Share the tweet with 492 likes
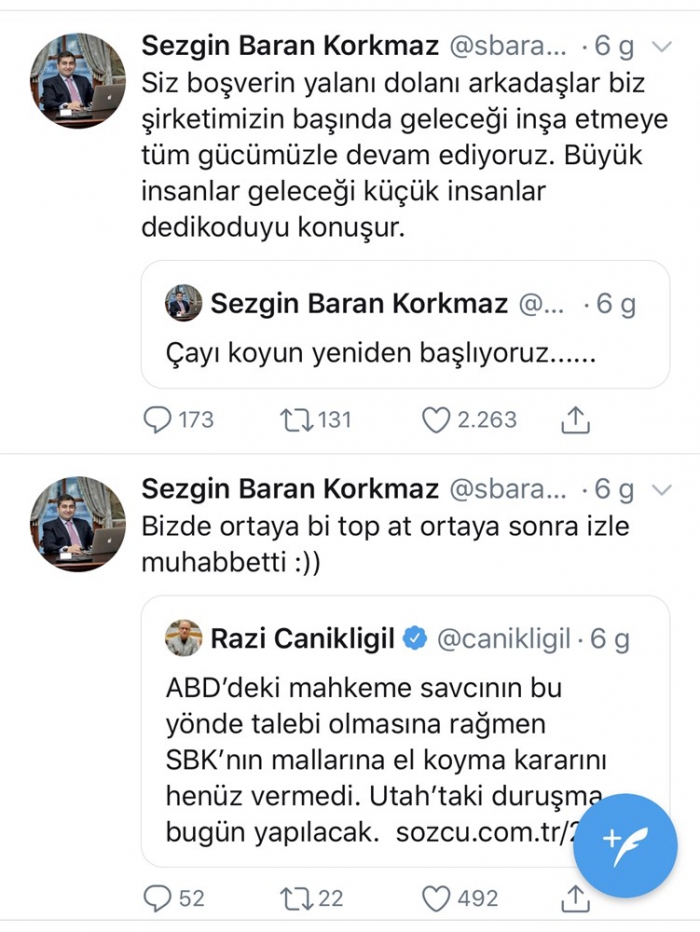This screenshot has height=932, width=700. click(x=574, y=898)
